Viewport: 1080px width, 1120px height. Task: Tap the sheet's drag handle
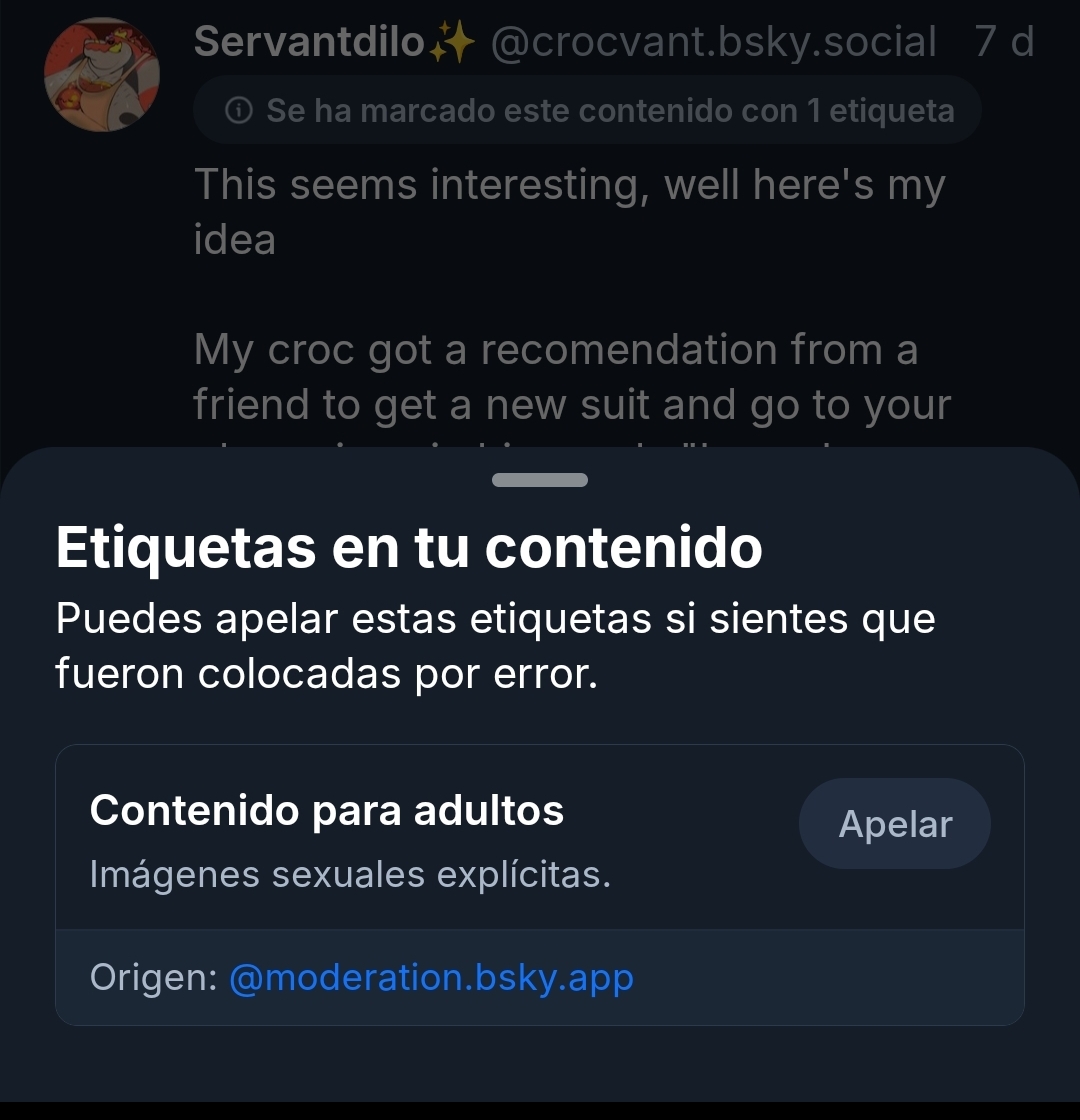click(x=540, y=480)
